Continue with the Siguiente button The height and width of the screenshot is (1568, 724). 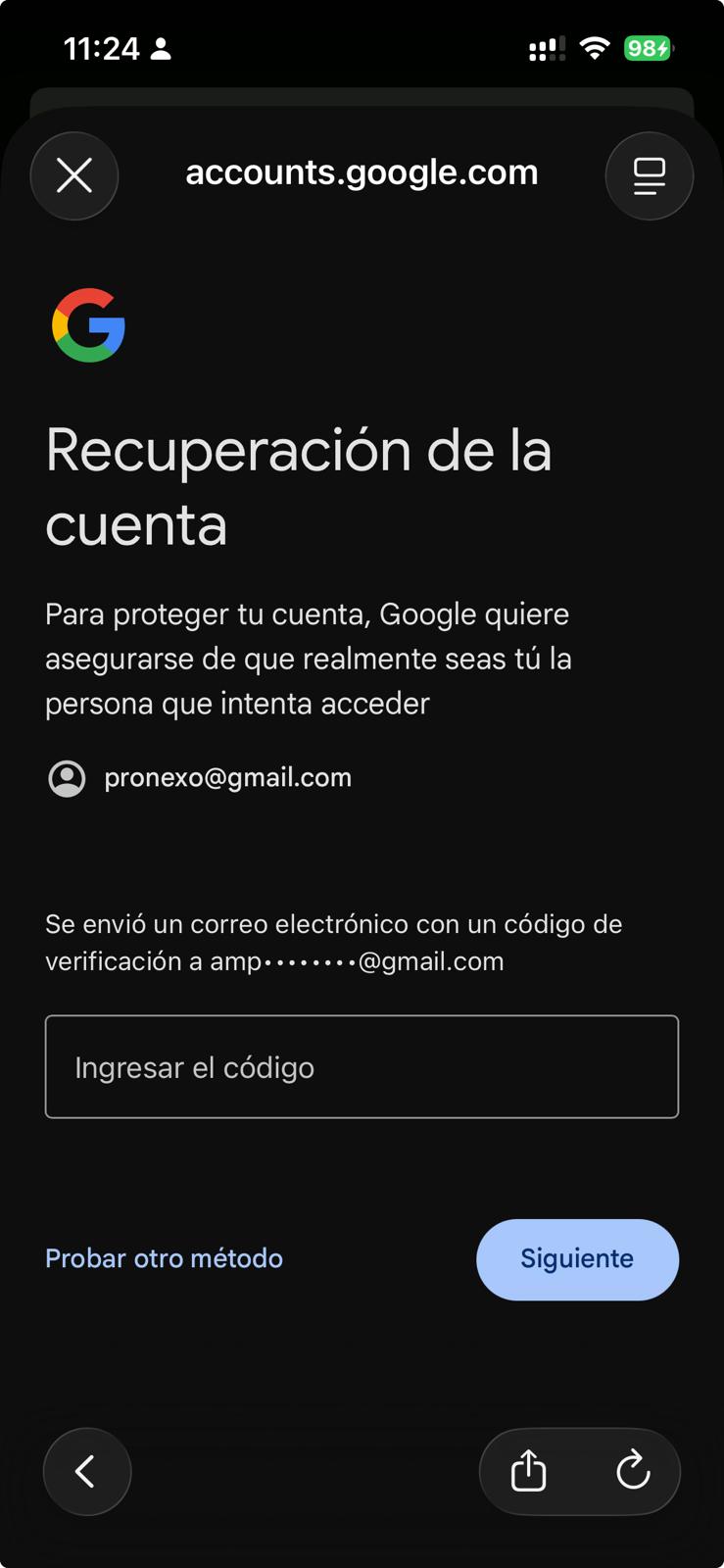click(577, 1259)
